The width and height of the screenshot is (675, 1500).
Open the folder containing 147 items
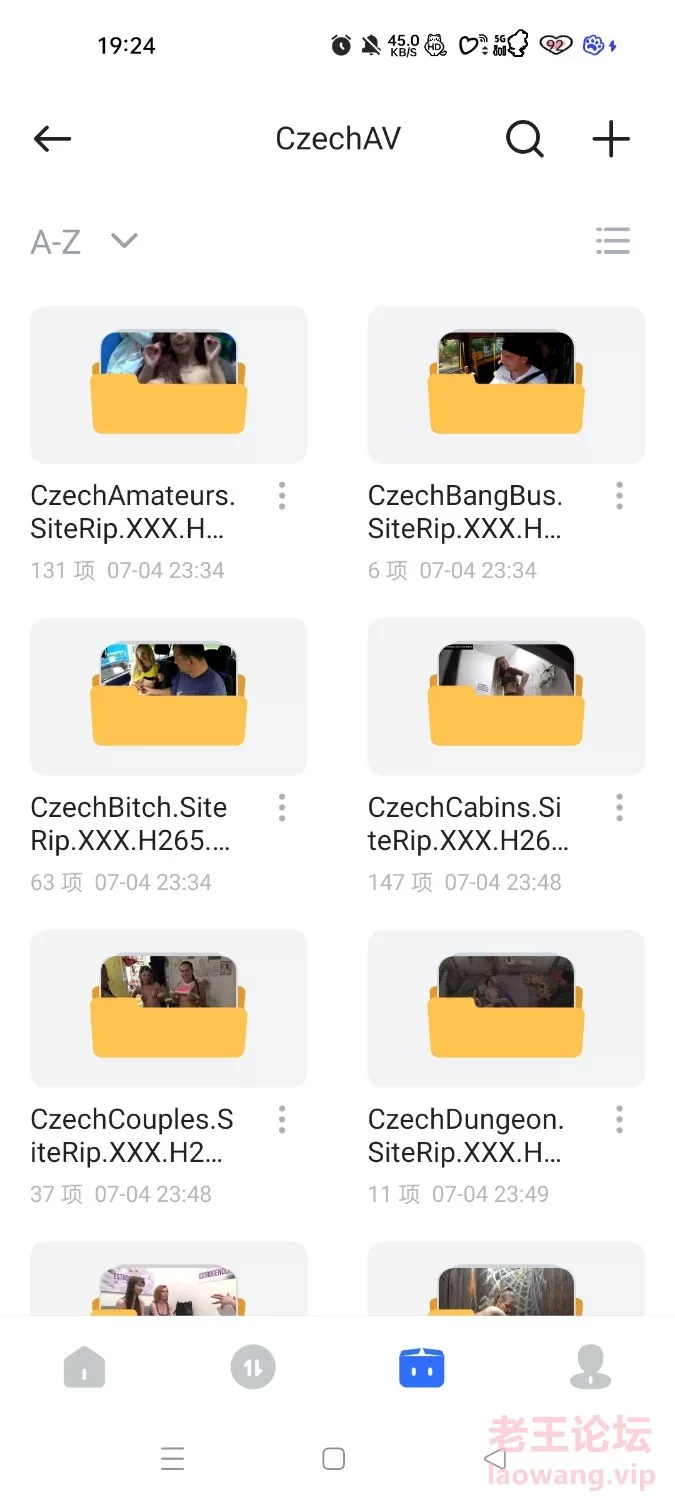coord(506,696)
